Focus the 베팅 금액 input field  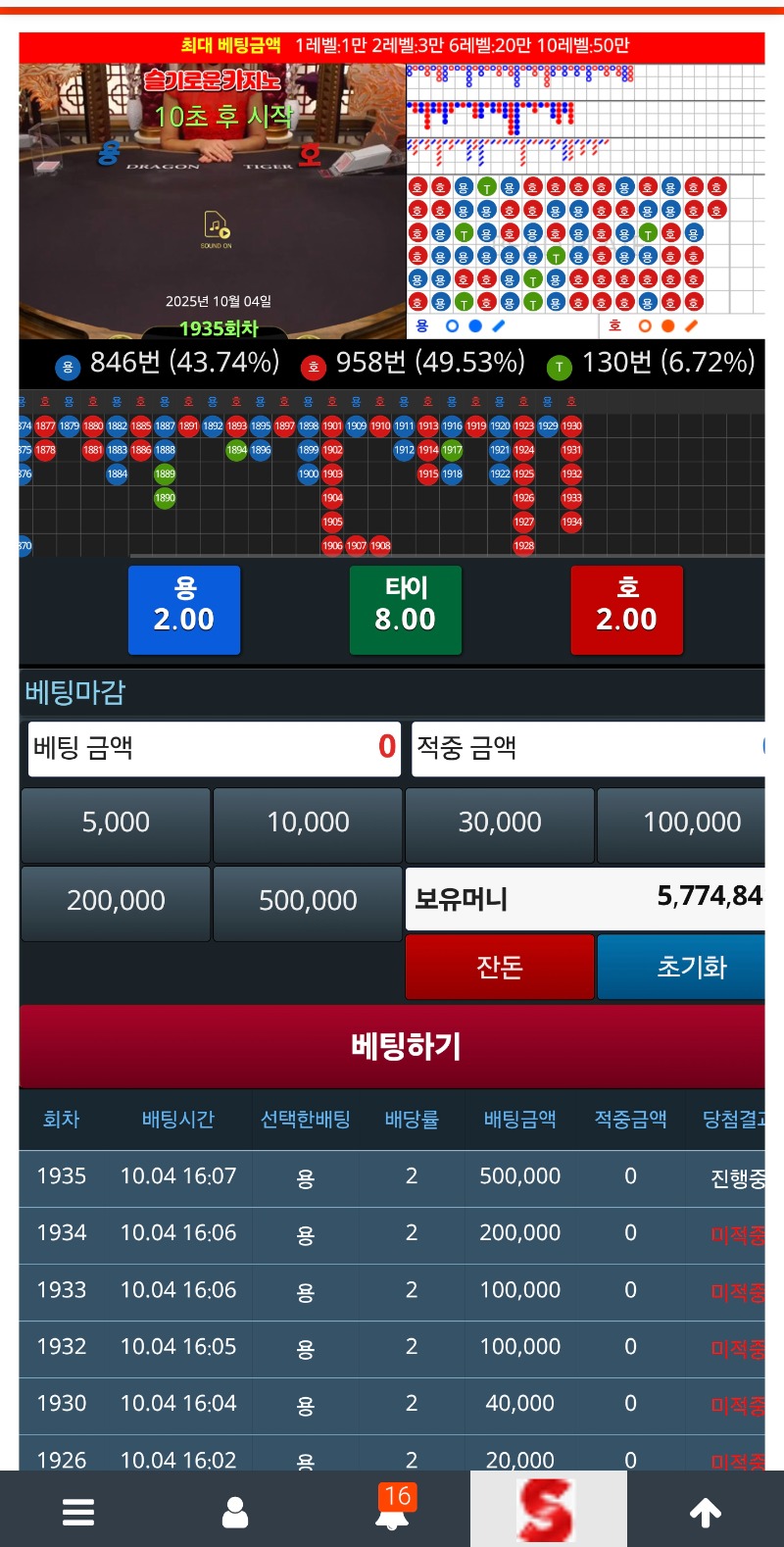[x=214, y=748]
